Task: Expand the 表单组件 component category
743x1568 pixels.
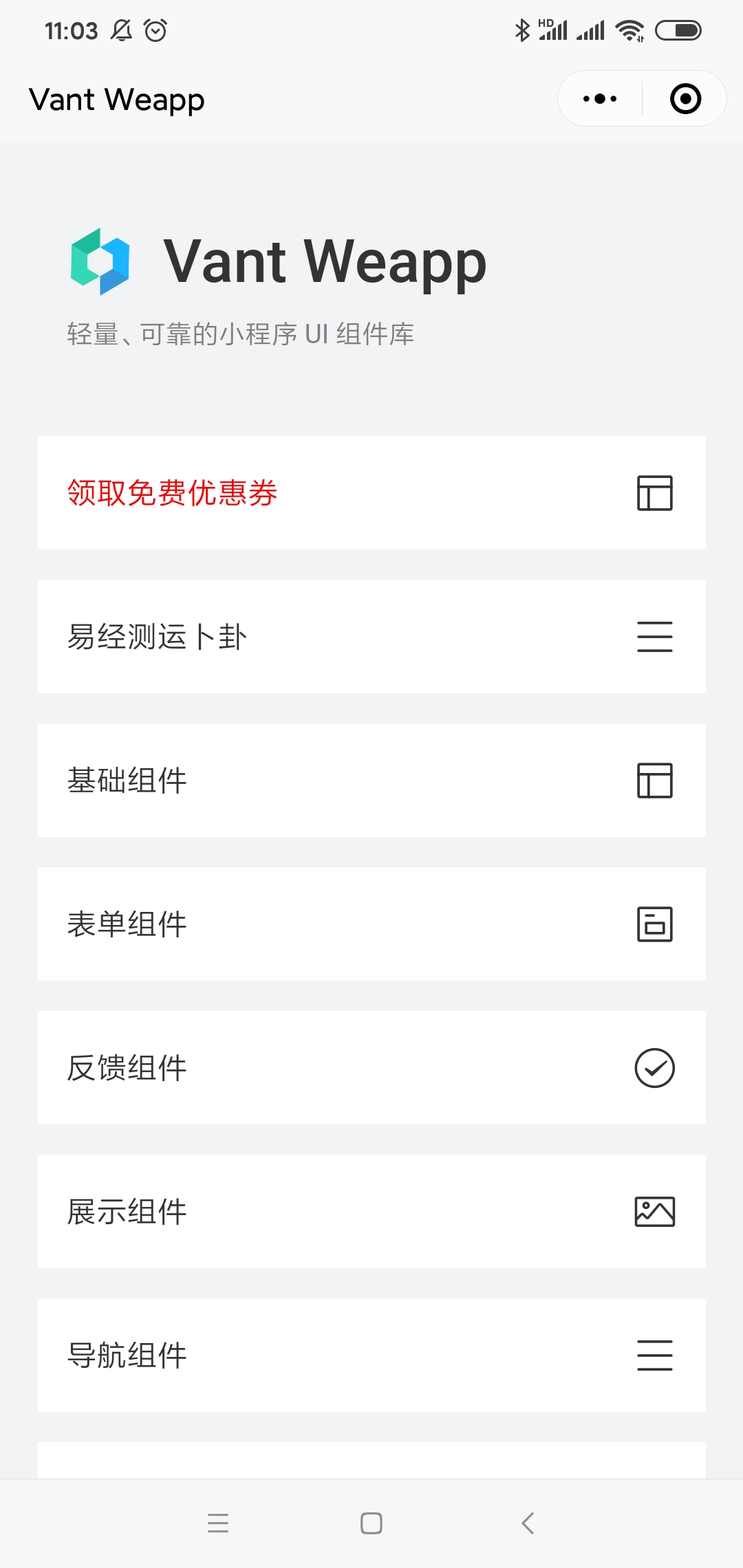Action: [275, 925]
